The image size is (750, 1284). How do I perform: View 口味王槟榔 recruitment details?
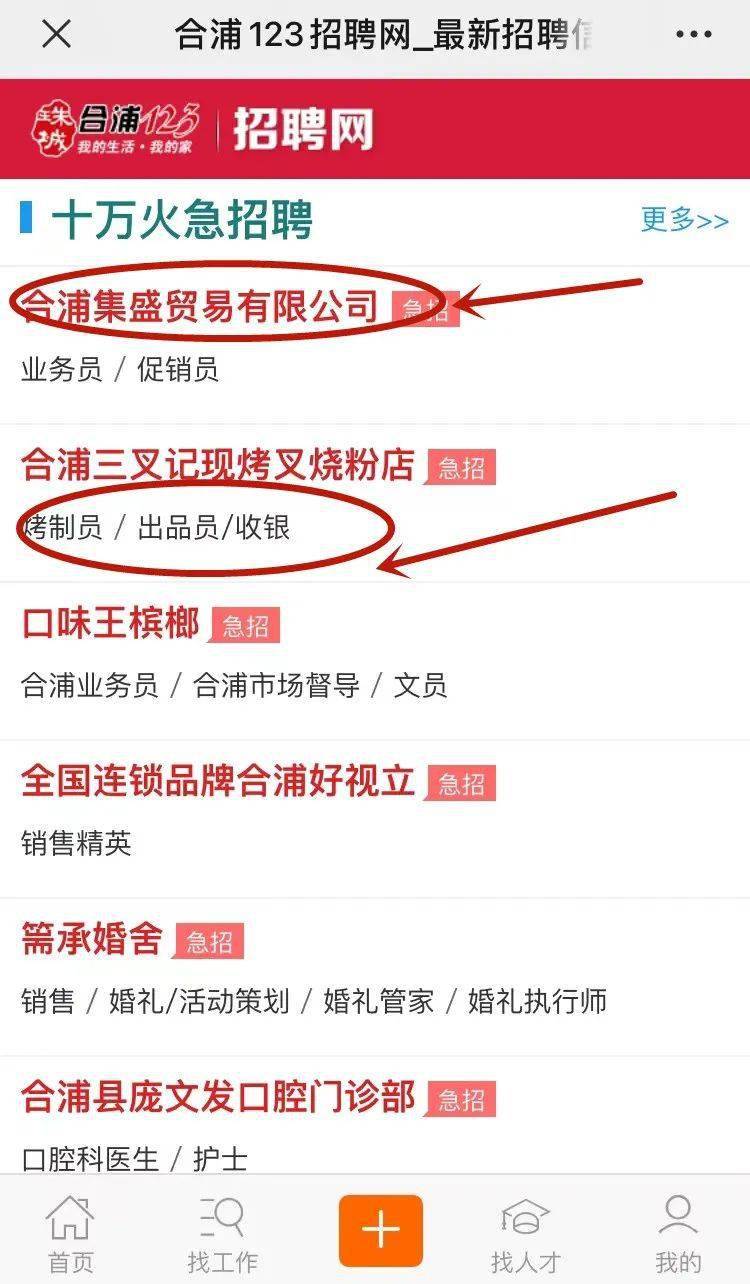111,624
